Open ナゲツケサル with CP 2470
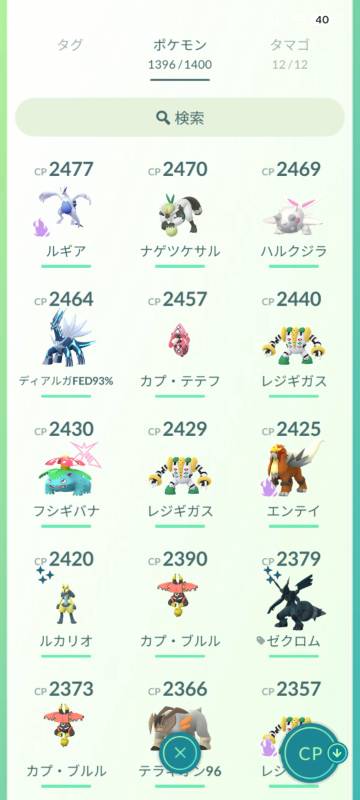This screenshot has width=360, height=800. pyautogui.click(x=179, y=214)
